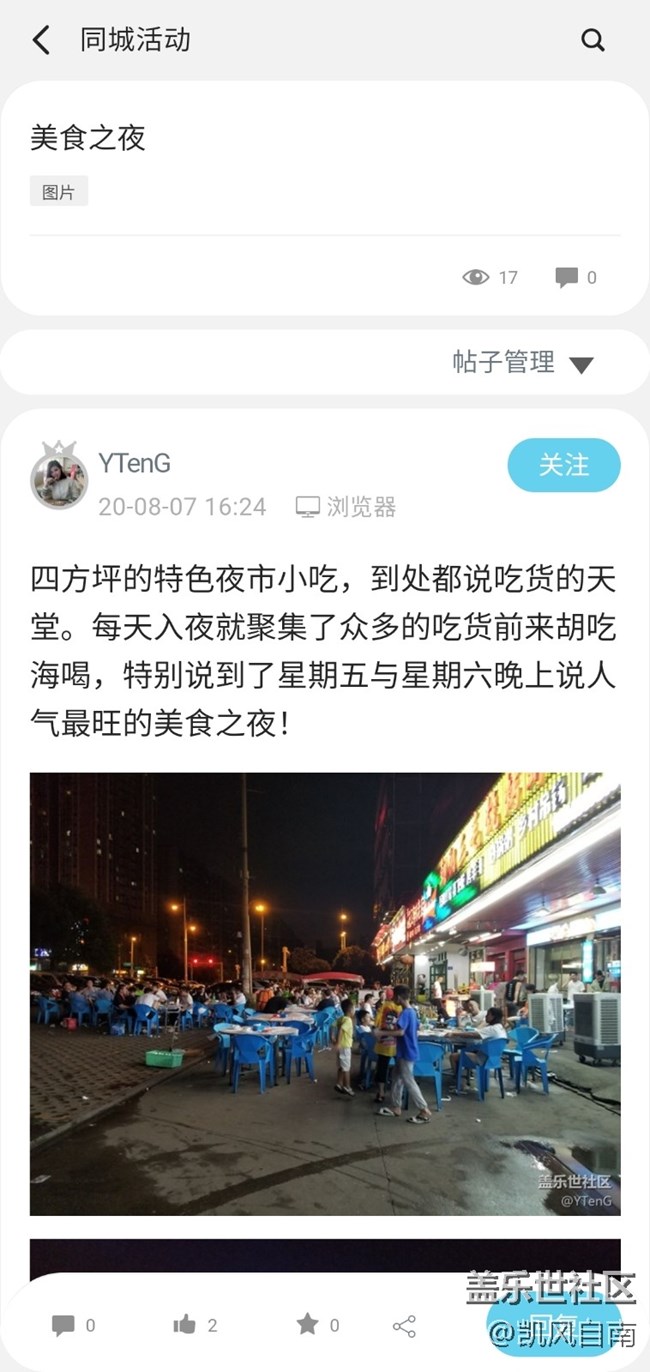This screenshot has height=1372, width=650.
Task: Tap the 图片 tag chip
Action: (59, 191)
